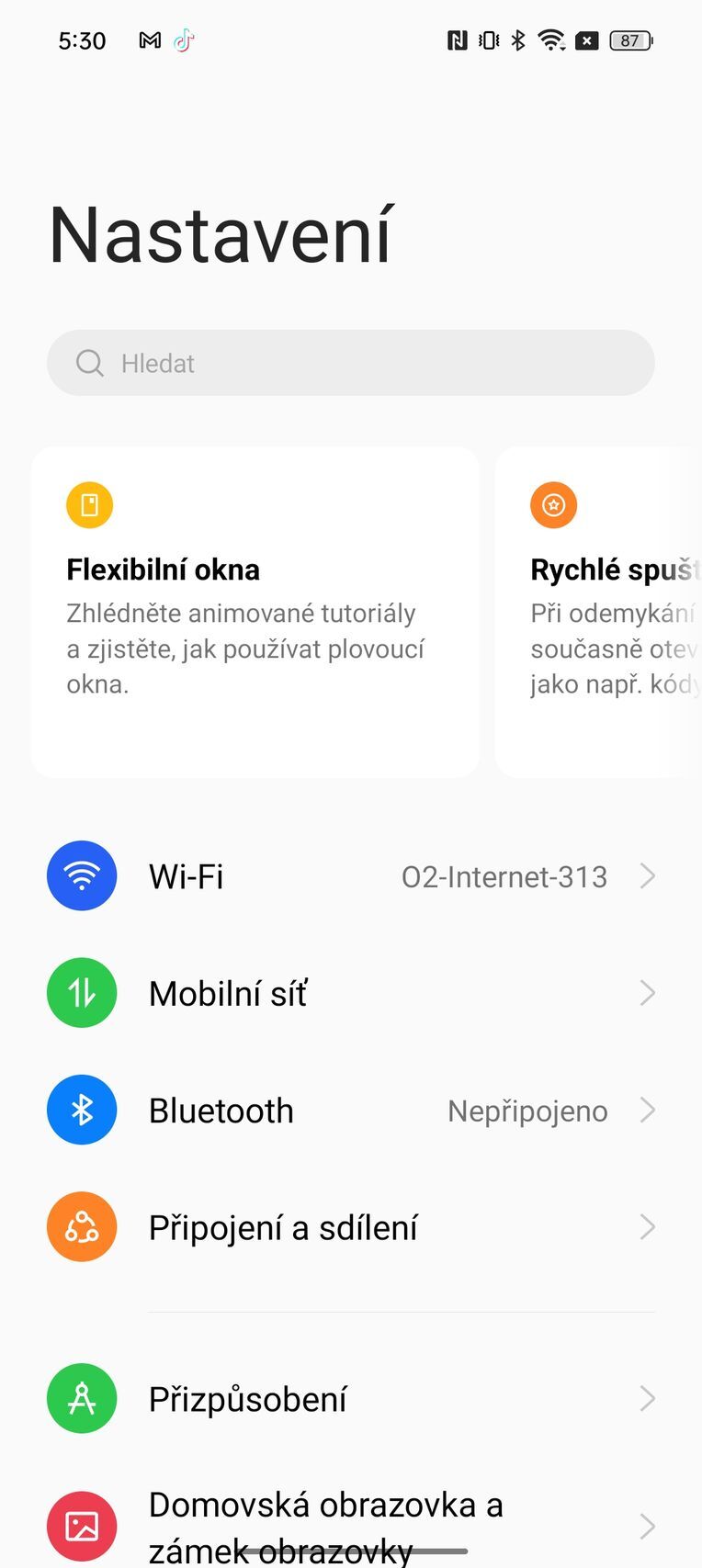Tap the Gmail notification icon

[x=148, y=39]
